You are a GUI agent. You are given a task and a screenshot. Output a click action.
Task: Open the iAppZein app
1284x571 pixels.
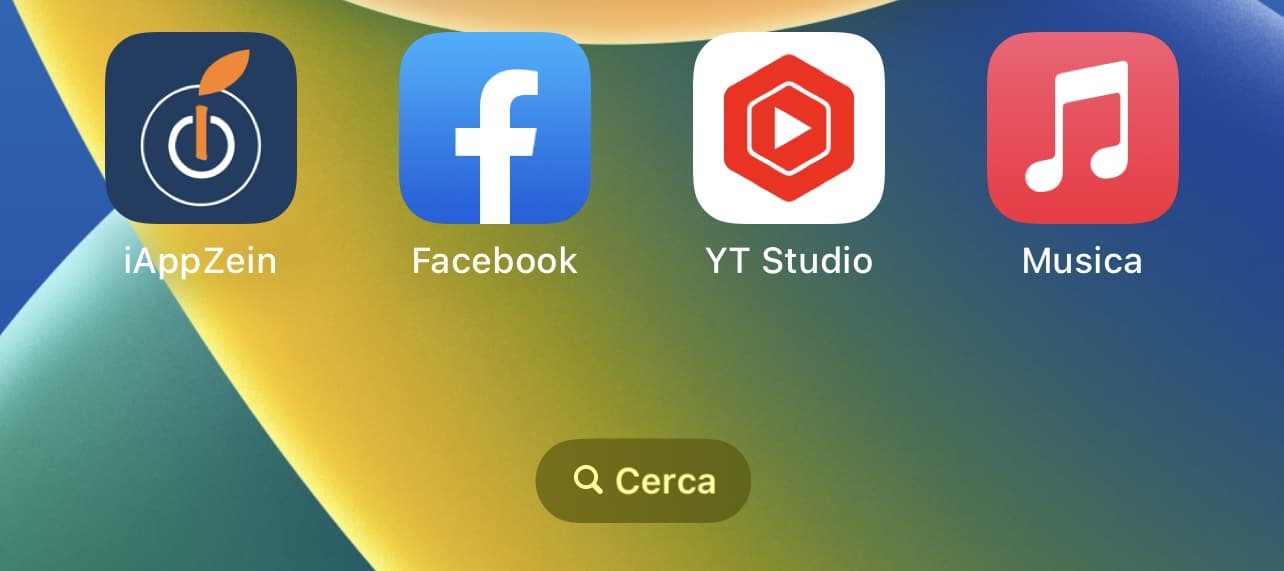[201, 128]
